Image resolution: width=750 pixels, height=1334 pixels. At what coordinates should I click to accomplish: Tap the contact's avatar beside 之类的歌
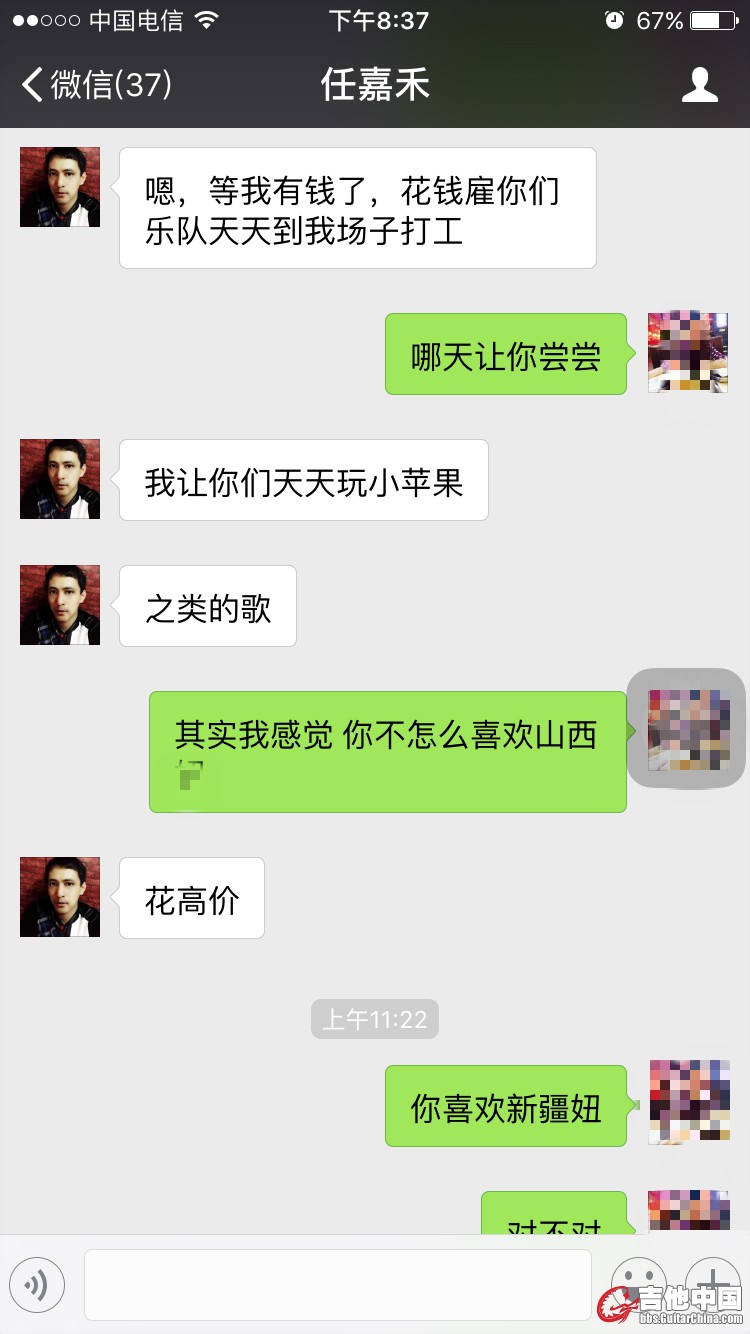(x=60, y=605)
